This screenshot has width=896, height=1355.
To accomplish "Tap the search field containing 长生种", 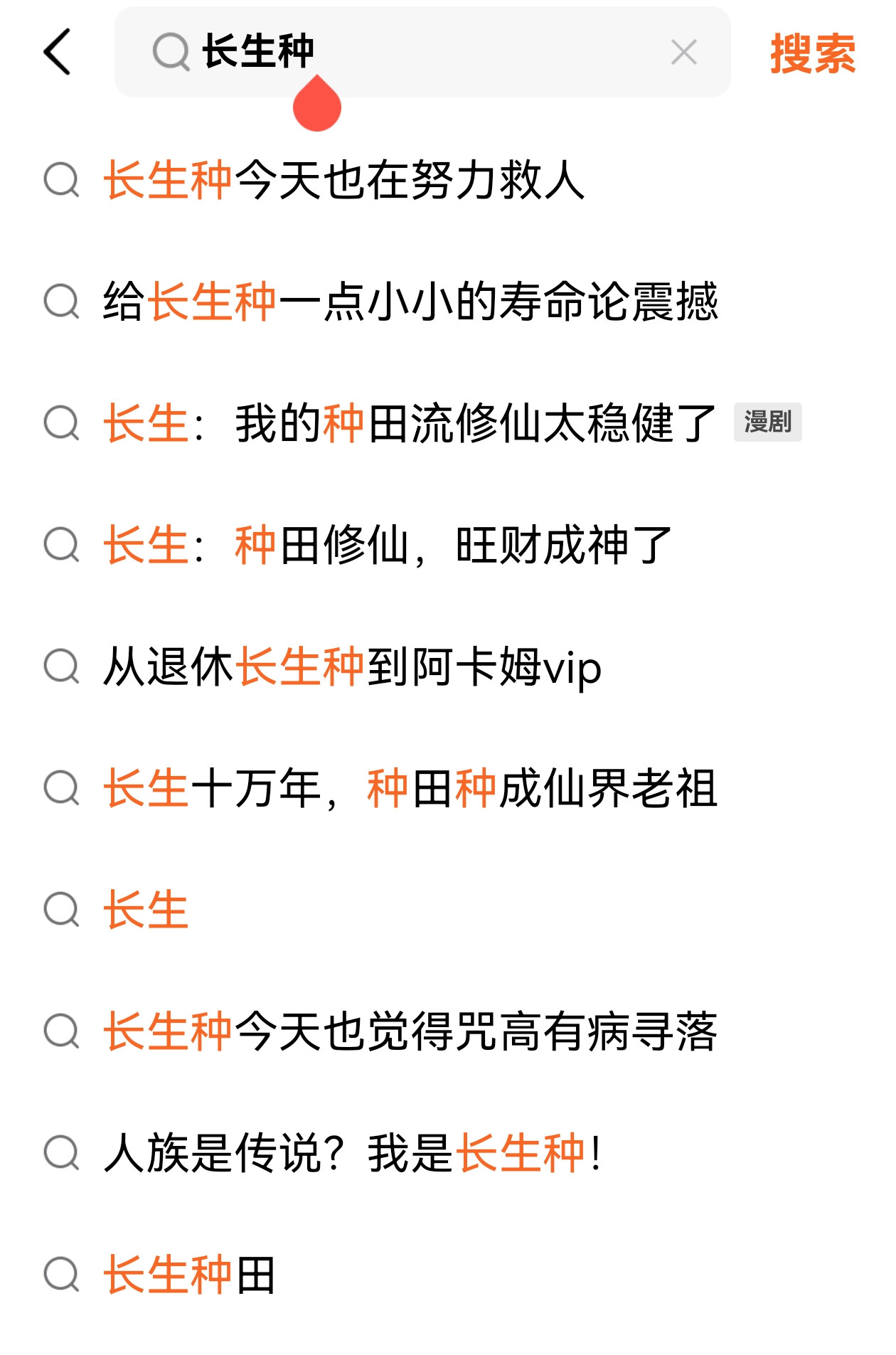I will [427, 52].
